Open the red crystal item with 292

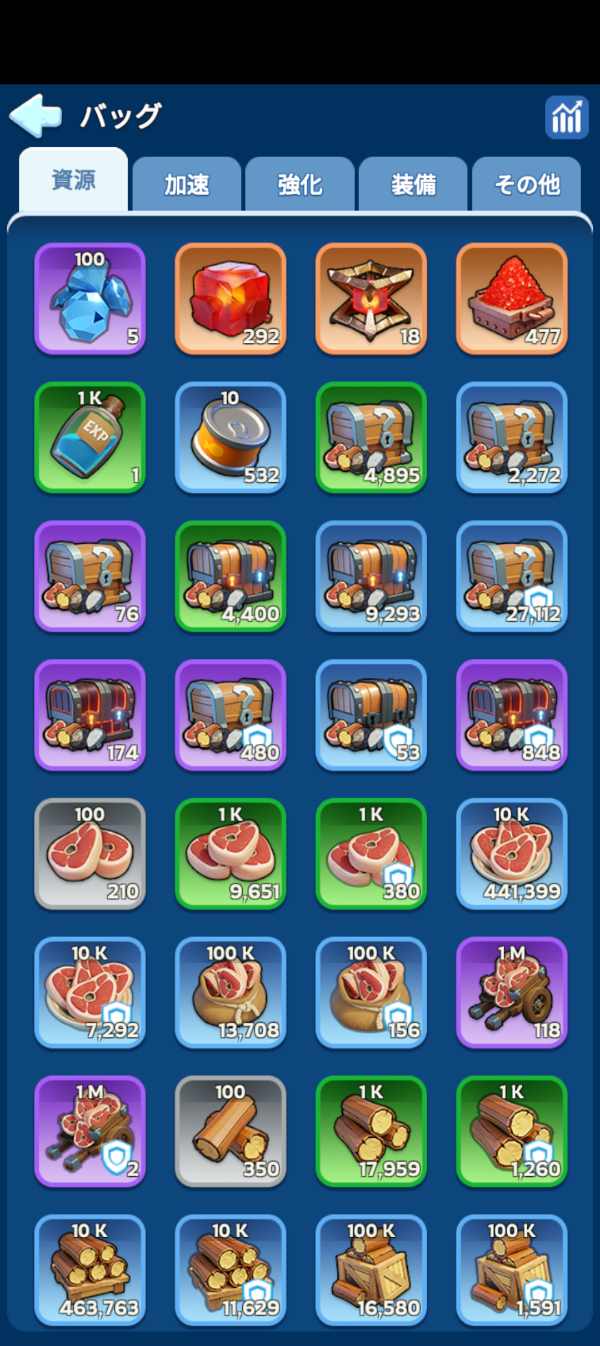[x=230, y=298]
